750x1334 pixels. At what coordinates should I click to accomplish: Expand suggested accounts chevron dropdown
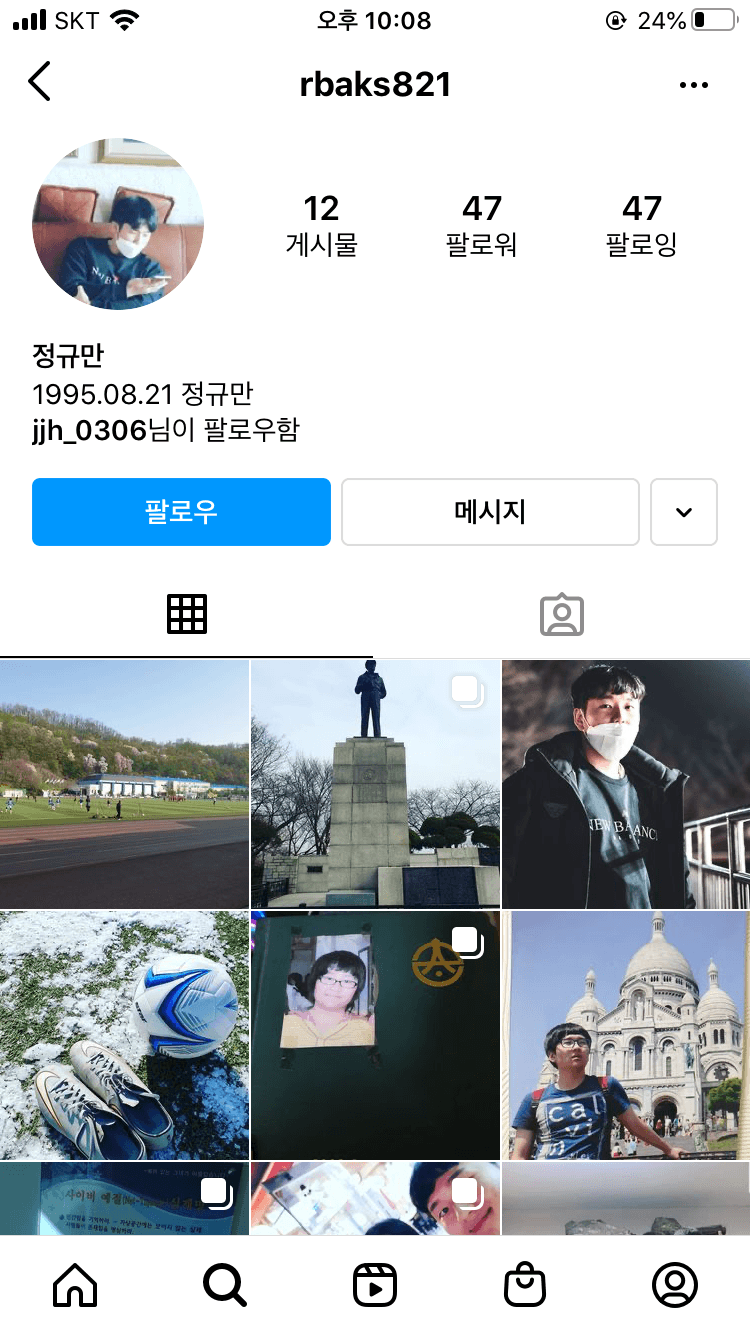684,512
